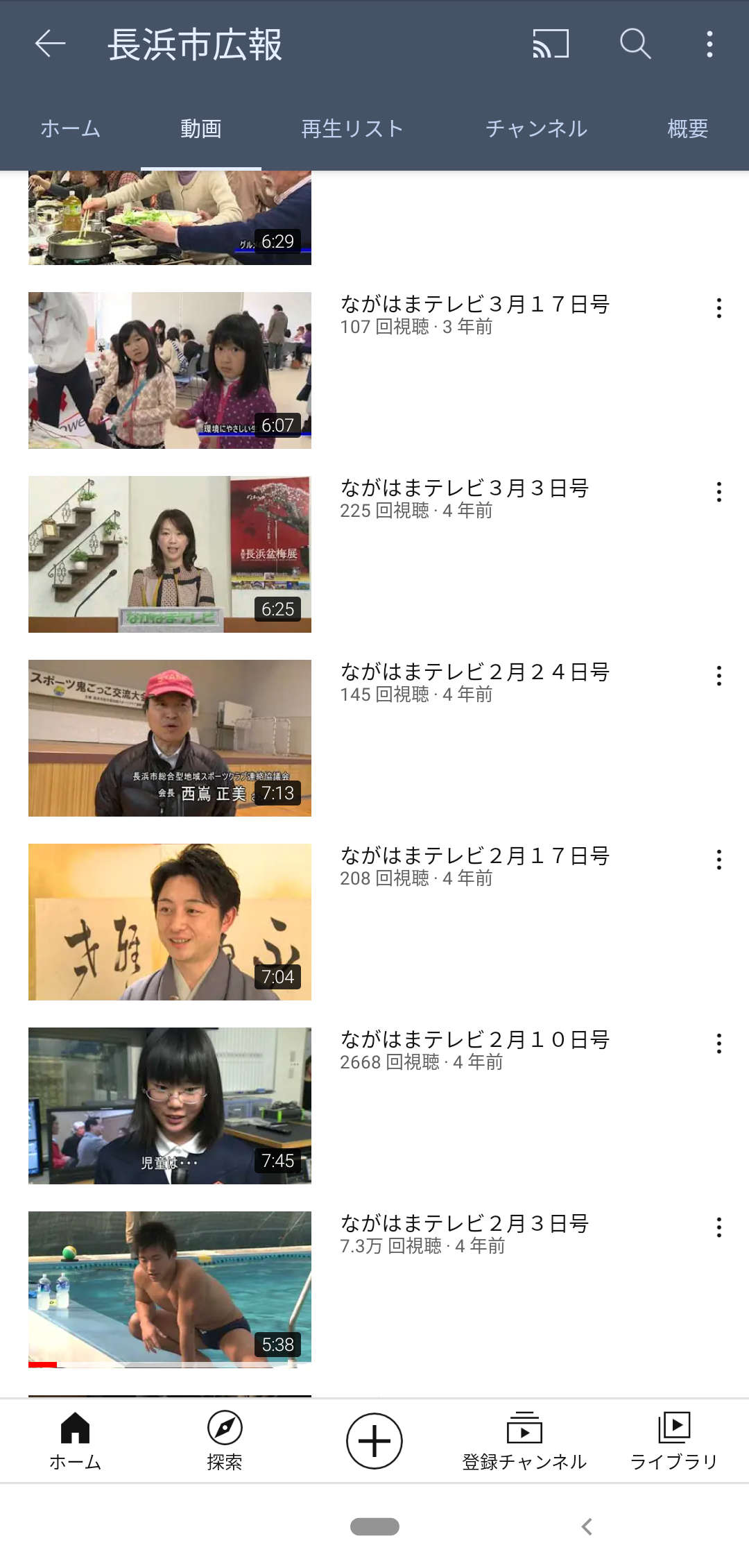Viewport: 749px width, 1568px height.
Task: Open the チャンネル tab
Action: tap(536, 129)
